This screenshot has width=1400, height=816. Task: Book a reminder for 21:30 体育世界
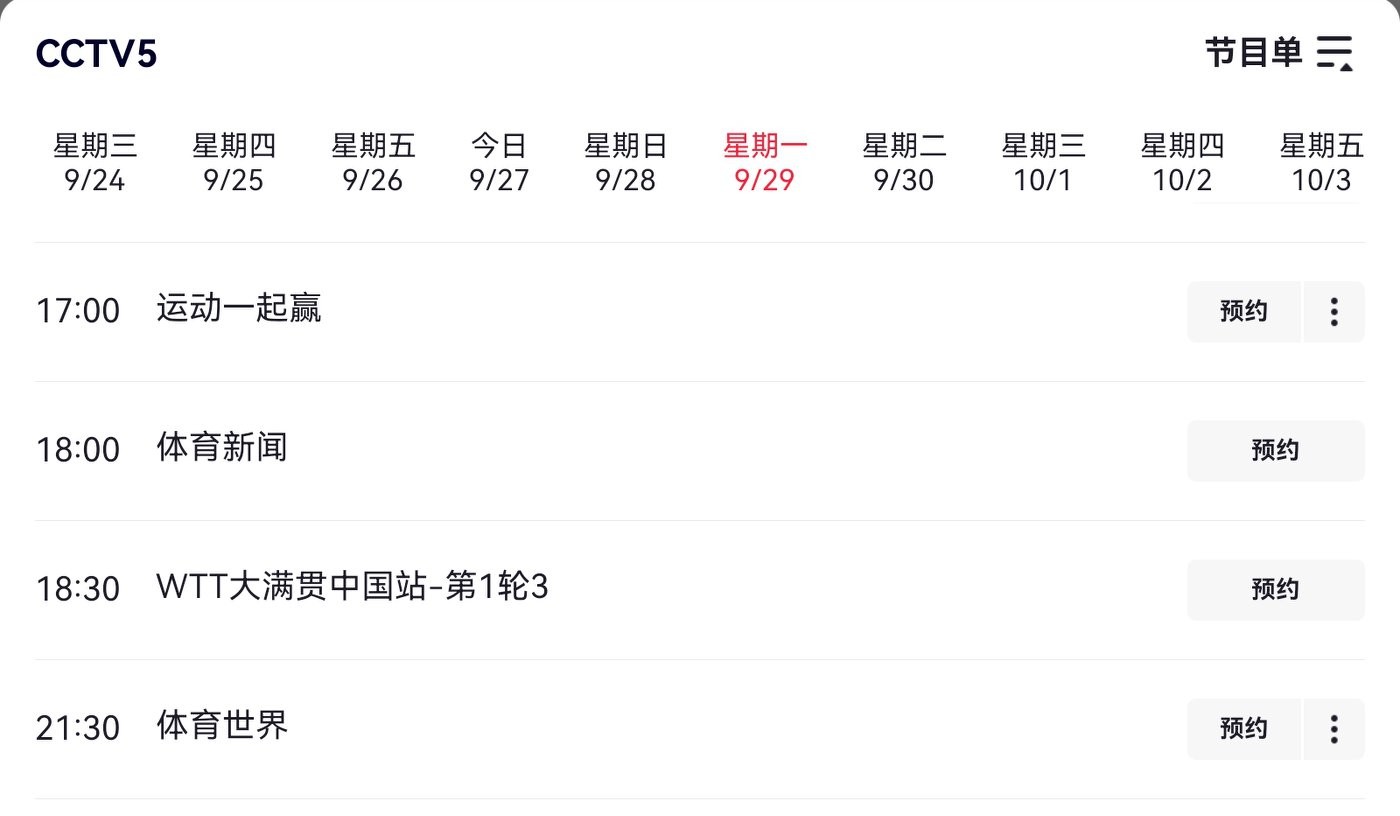tap(1243, 729)
